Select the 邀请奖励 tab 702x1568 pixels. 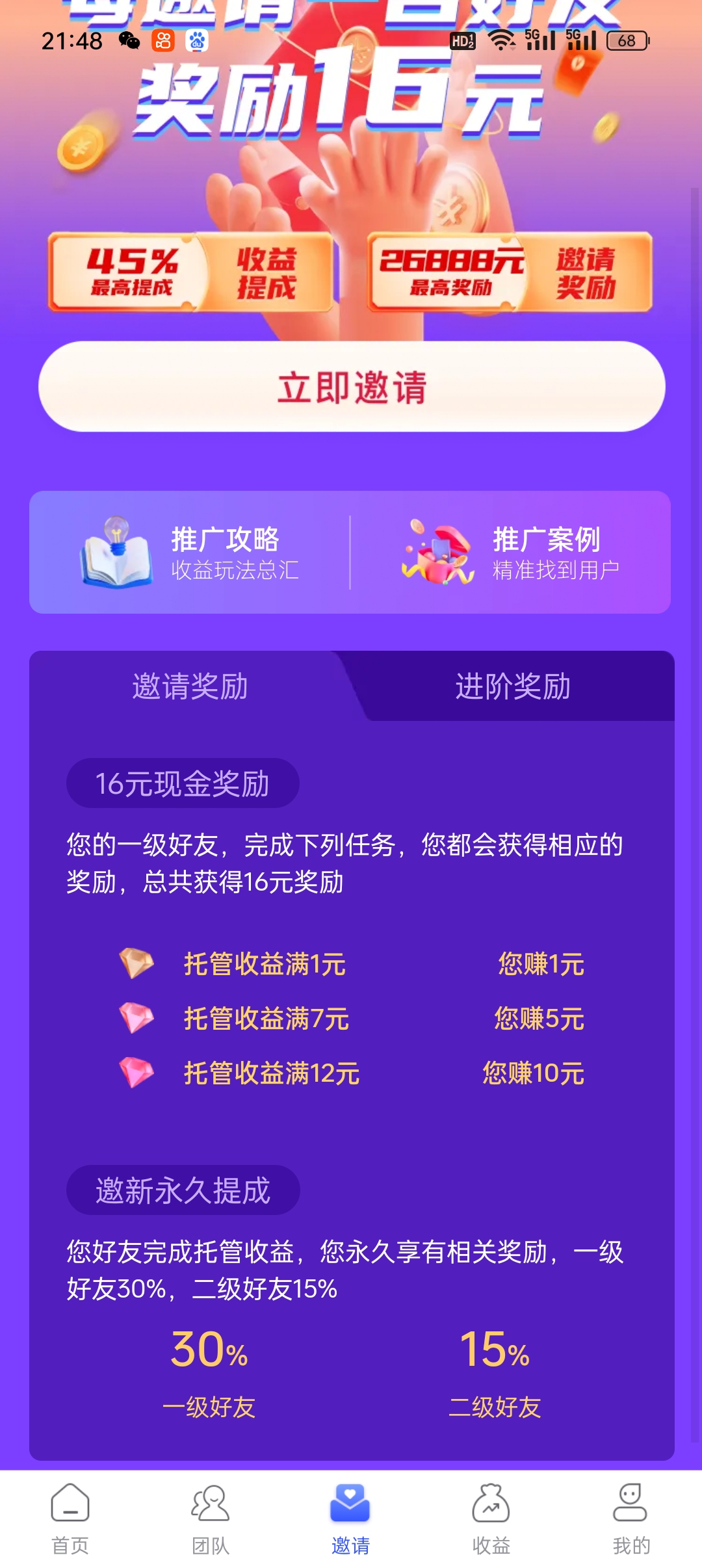click(x=190, y=686)
